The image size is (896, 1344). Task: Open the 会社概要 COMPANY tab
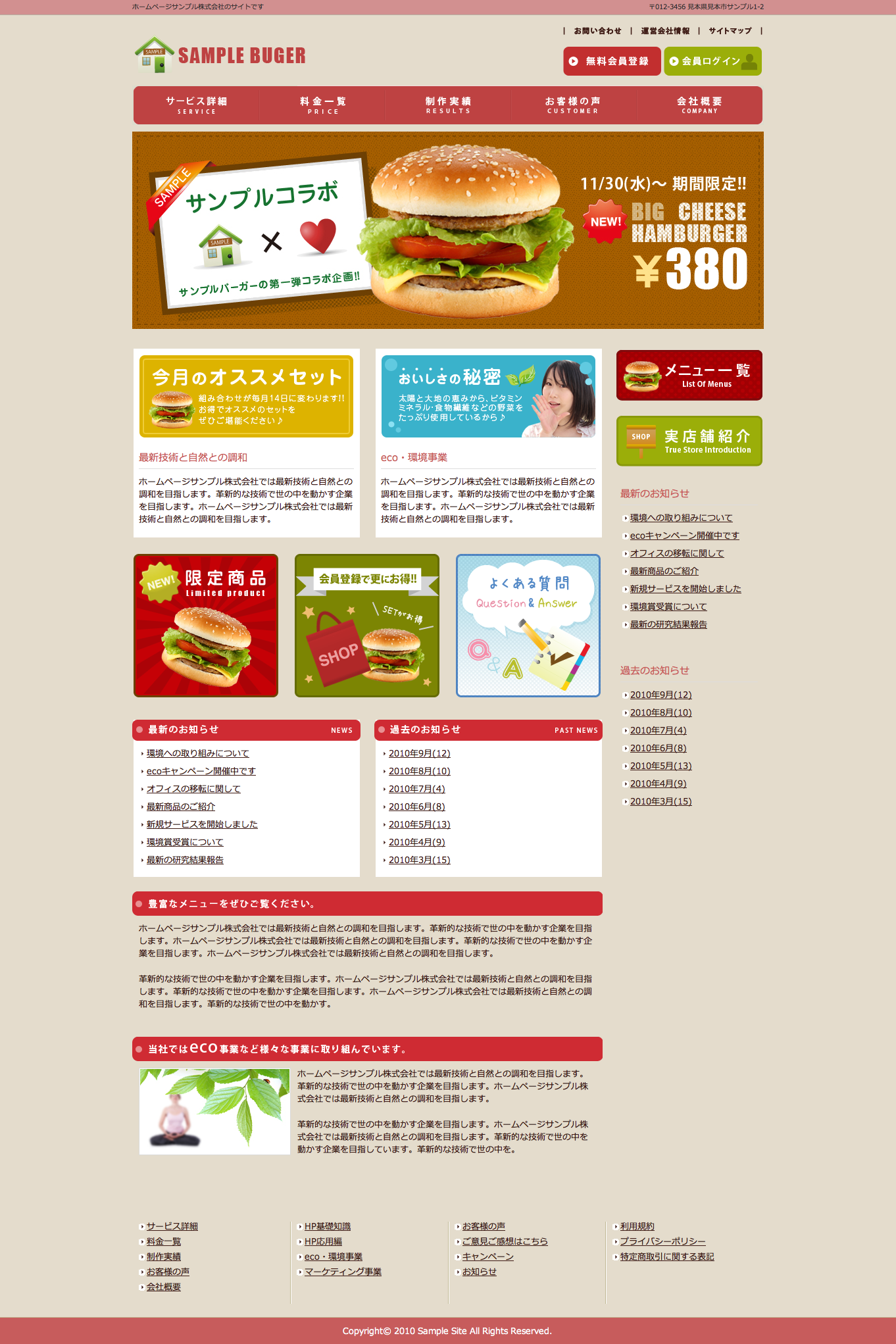tap(699, 105)
